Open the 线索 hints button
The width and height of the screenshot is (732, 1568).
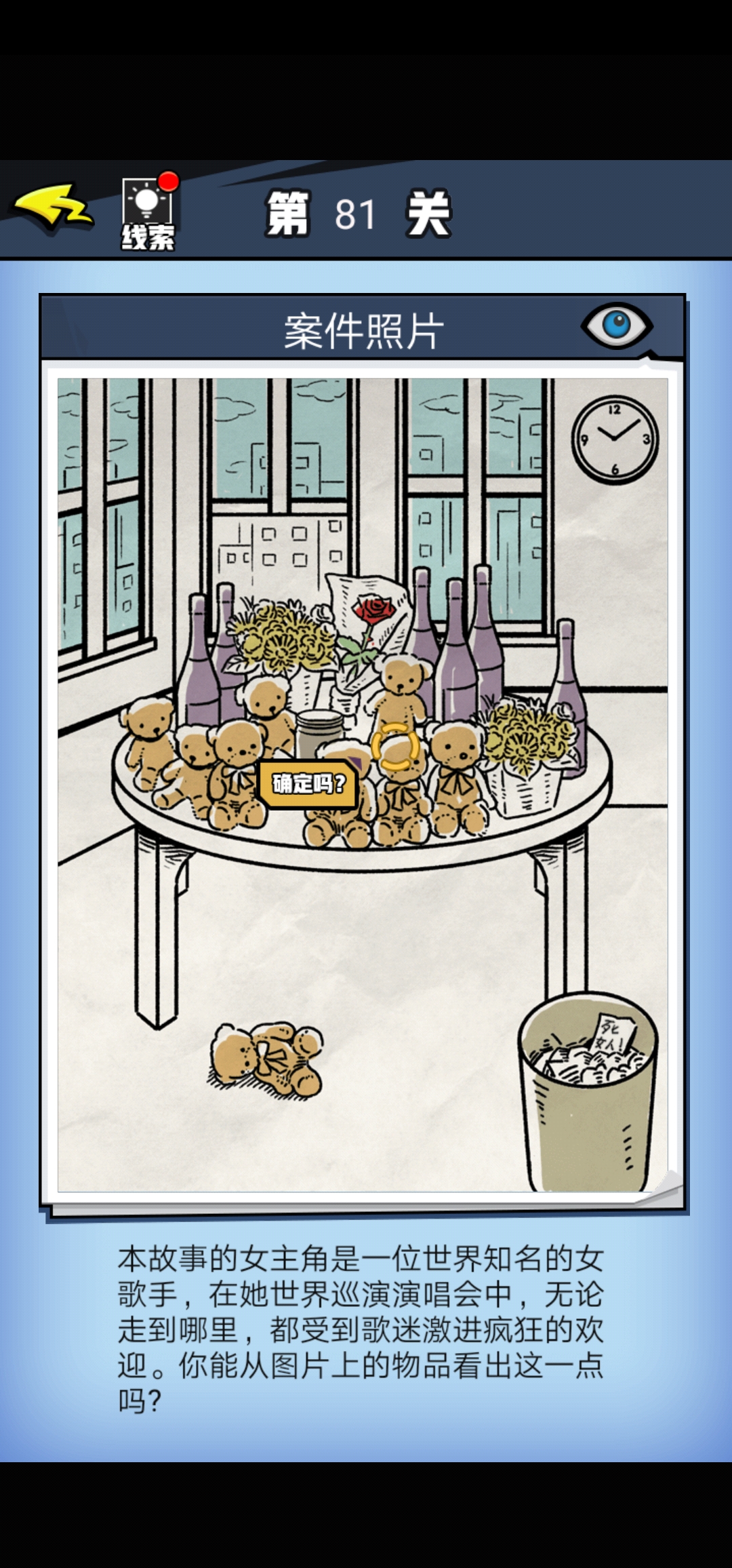[x=148, y=214]
